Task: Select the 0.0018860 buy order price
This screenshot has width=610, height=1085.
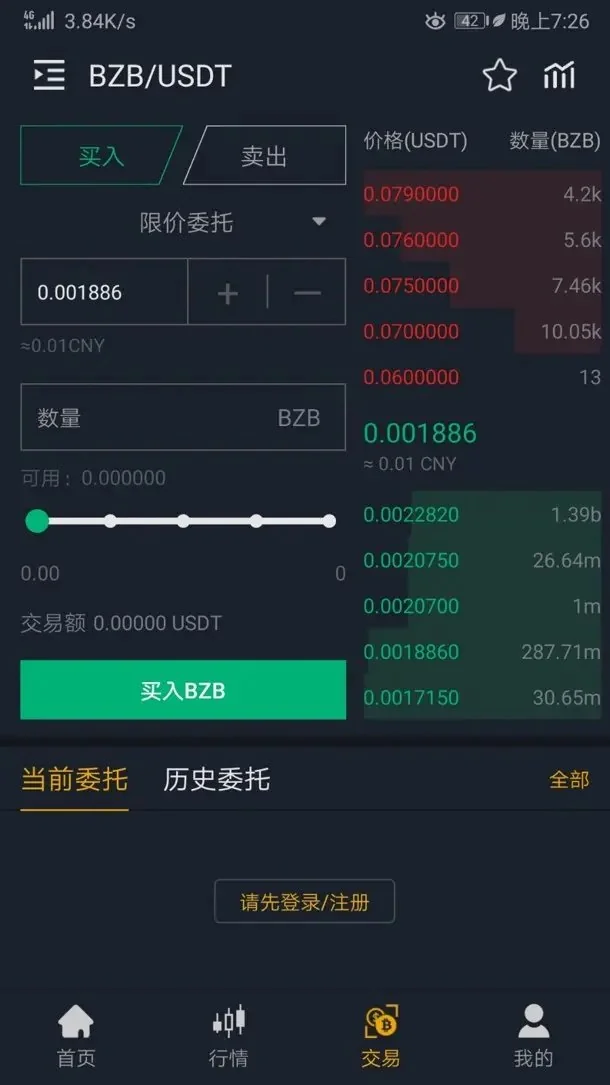Action: point(411,652)
